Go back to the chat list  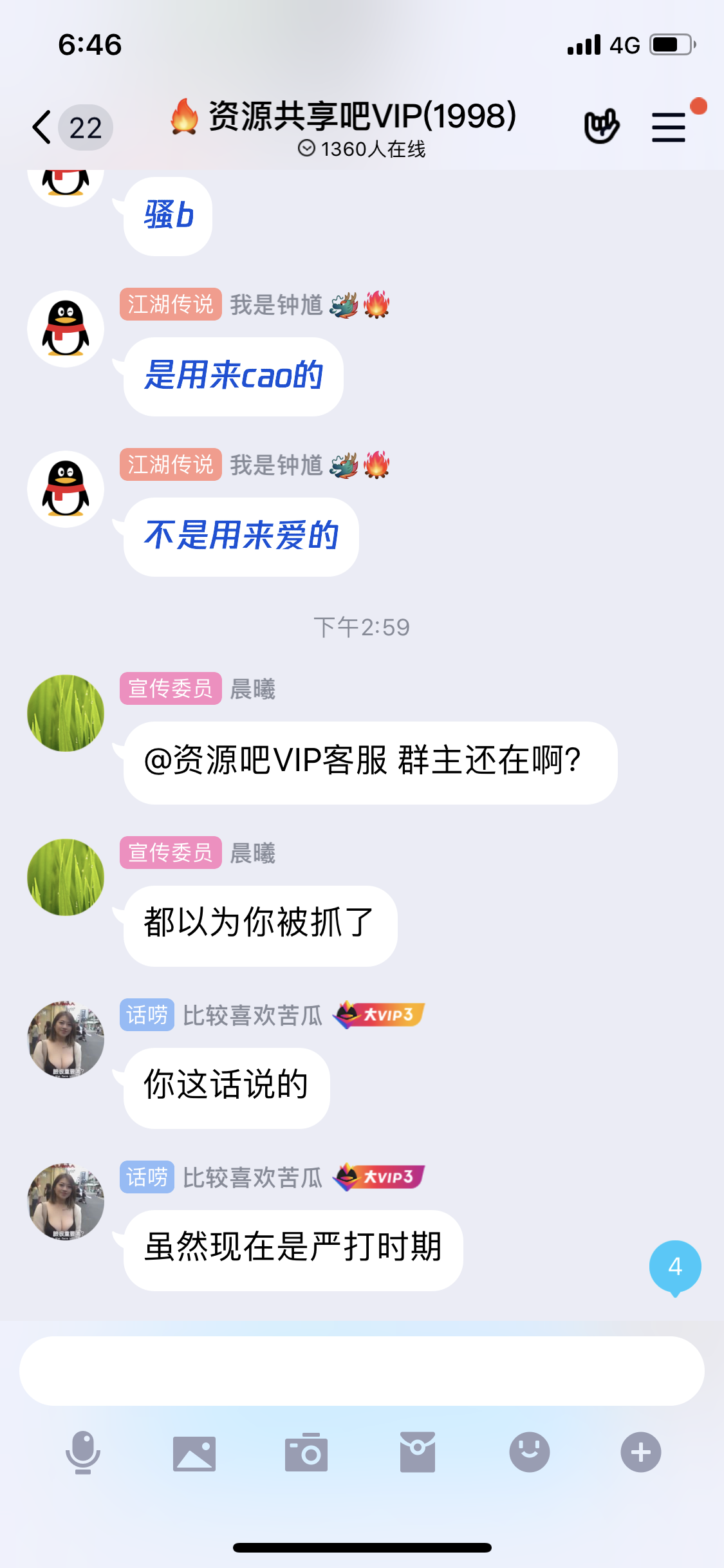coord(44,127)
